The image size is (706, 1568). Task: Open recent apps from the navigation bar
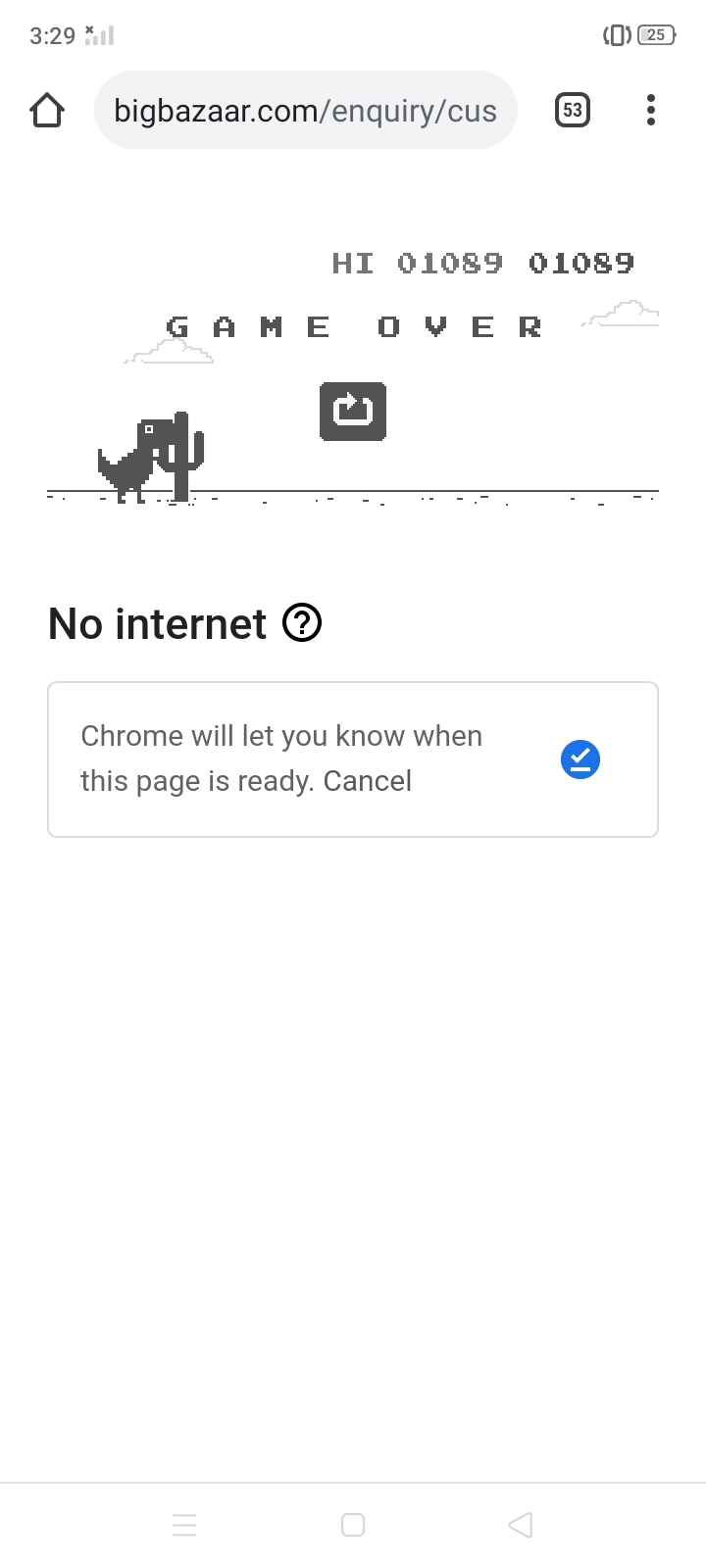[184, 1525]
